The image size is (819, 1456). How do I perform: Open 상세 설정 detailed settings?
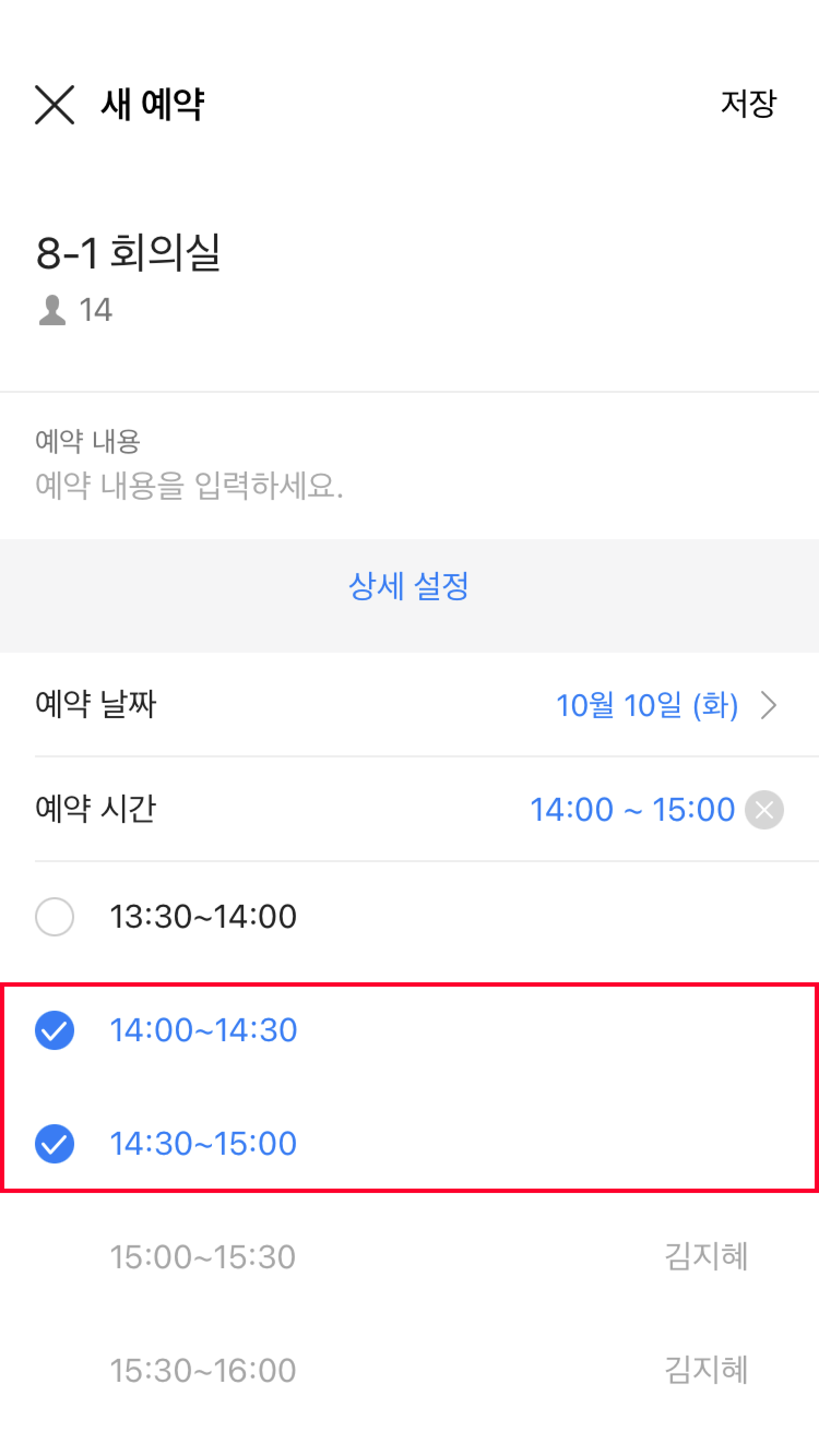point(408,586)
